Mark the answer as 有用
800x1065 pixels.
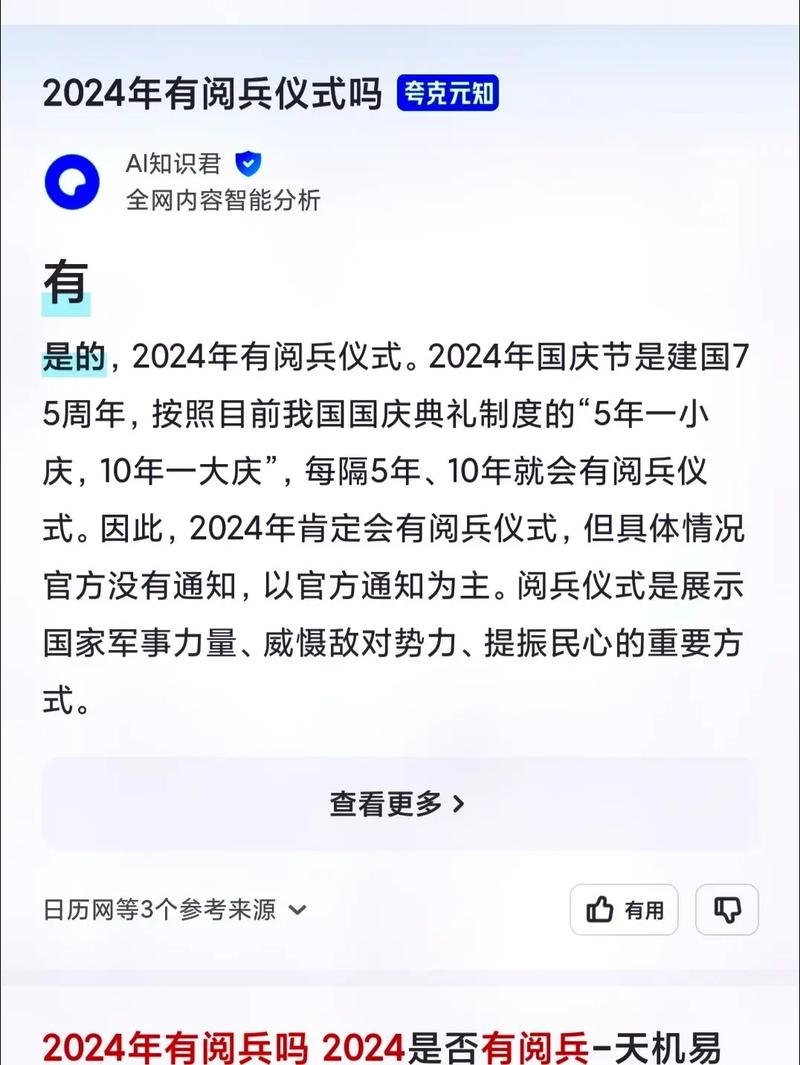(x=624, y=909)
